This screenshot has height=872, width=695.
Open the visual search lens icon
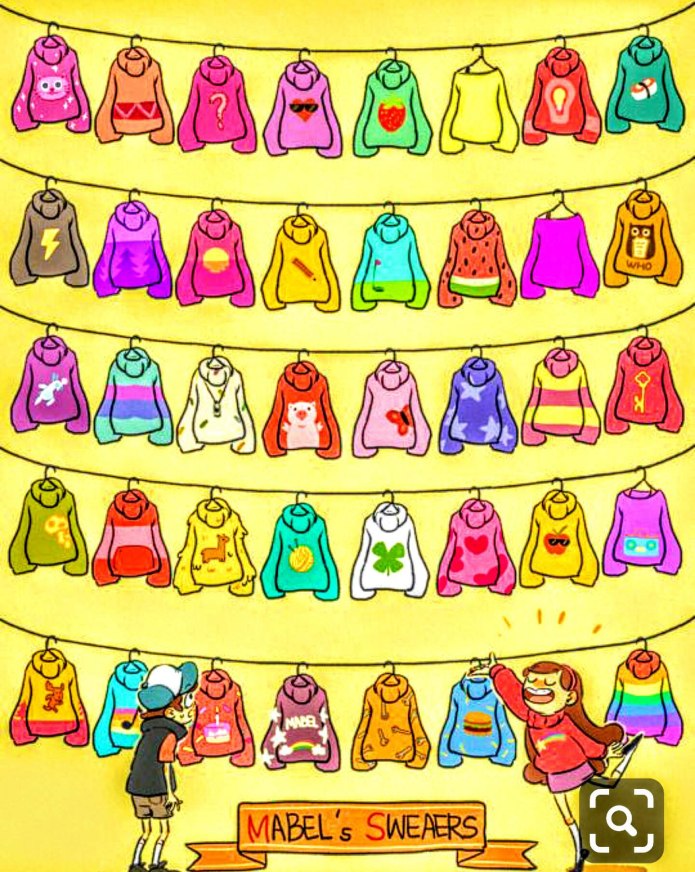[x=621, y=820]
